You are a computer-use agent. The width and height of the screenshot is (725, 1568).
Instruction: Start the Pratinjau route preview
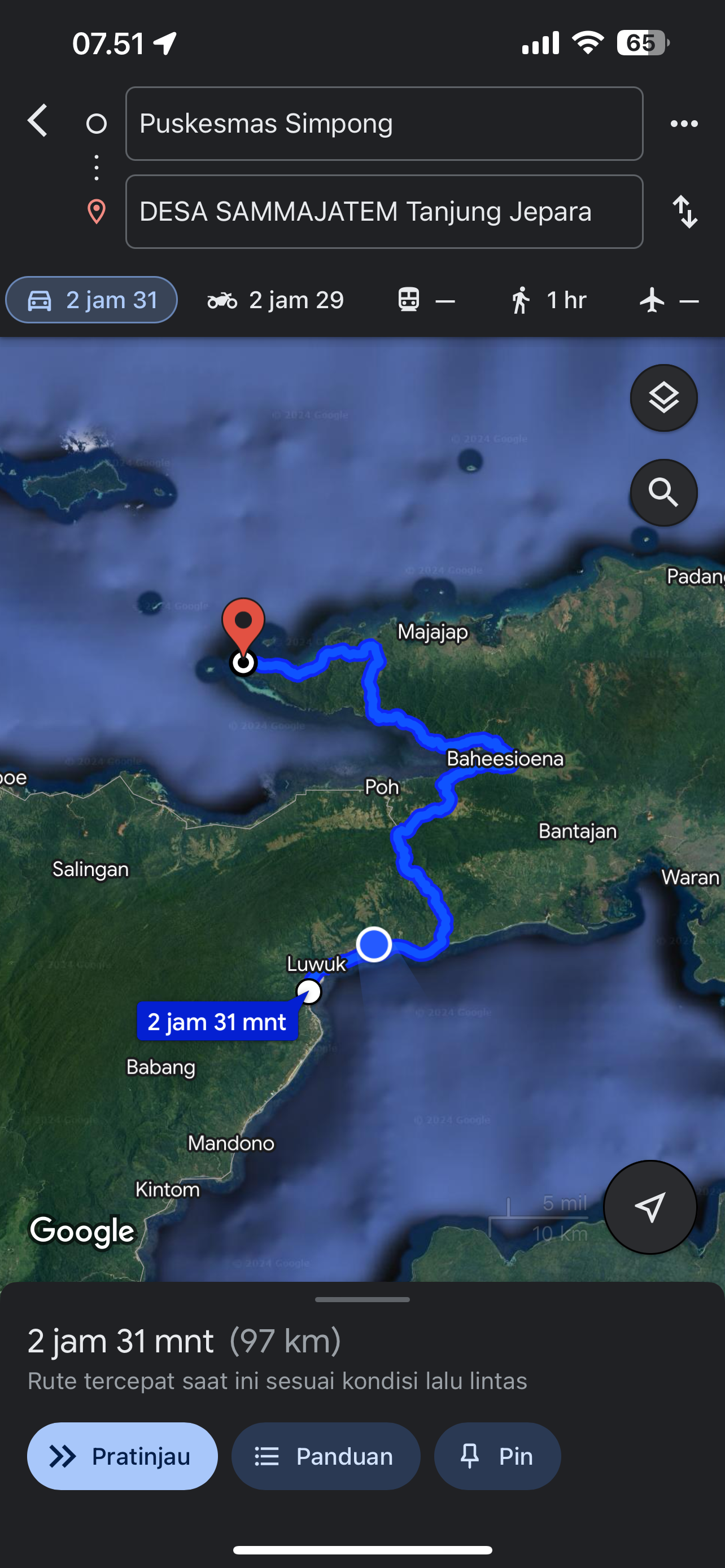[123, 1456]
